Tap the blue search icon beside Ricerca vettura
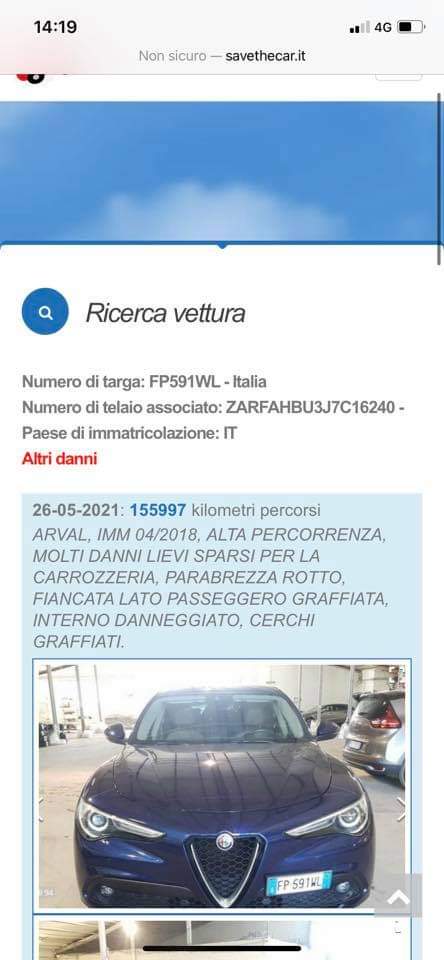This screenshot has height=960, width=444. coord(45,312)
